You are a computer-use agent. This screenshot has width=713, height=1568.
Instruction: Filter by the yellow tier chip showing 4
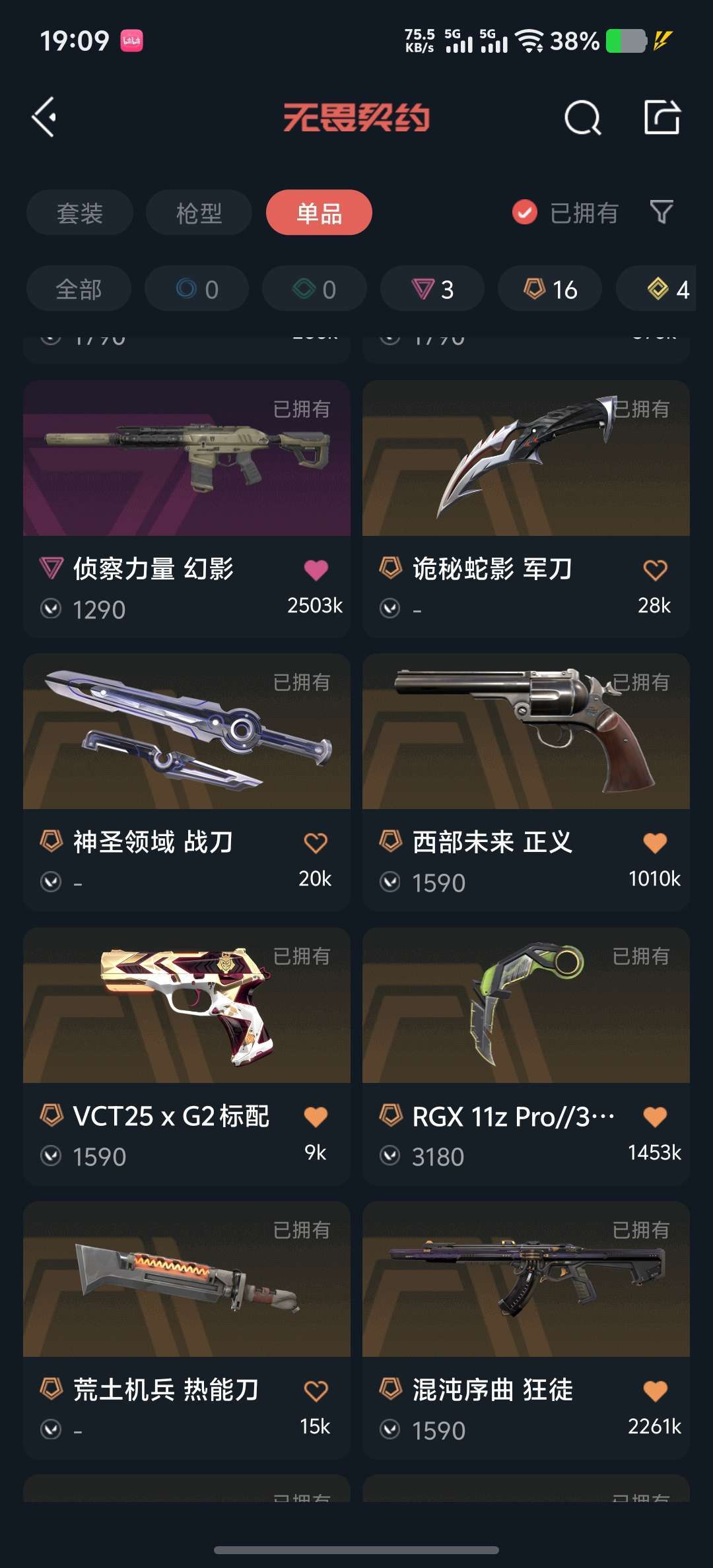667,289
